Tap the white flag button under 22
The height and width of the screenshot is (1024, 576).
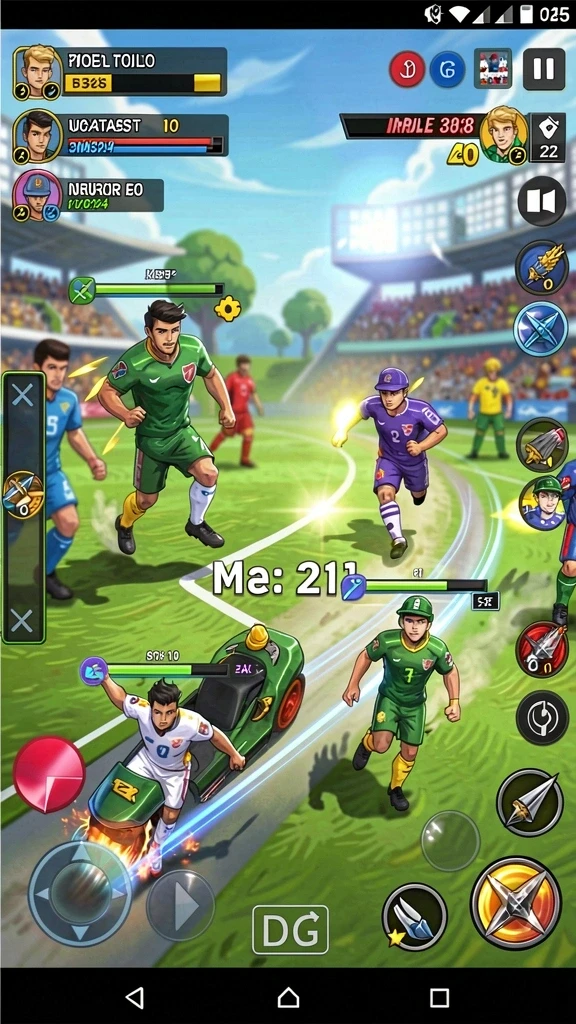[x=542, y=201]
